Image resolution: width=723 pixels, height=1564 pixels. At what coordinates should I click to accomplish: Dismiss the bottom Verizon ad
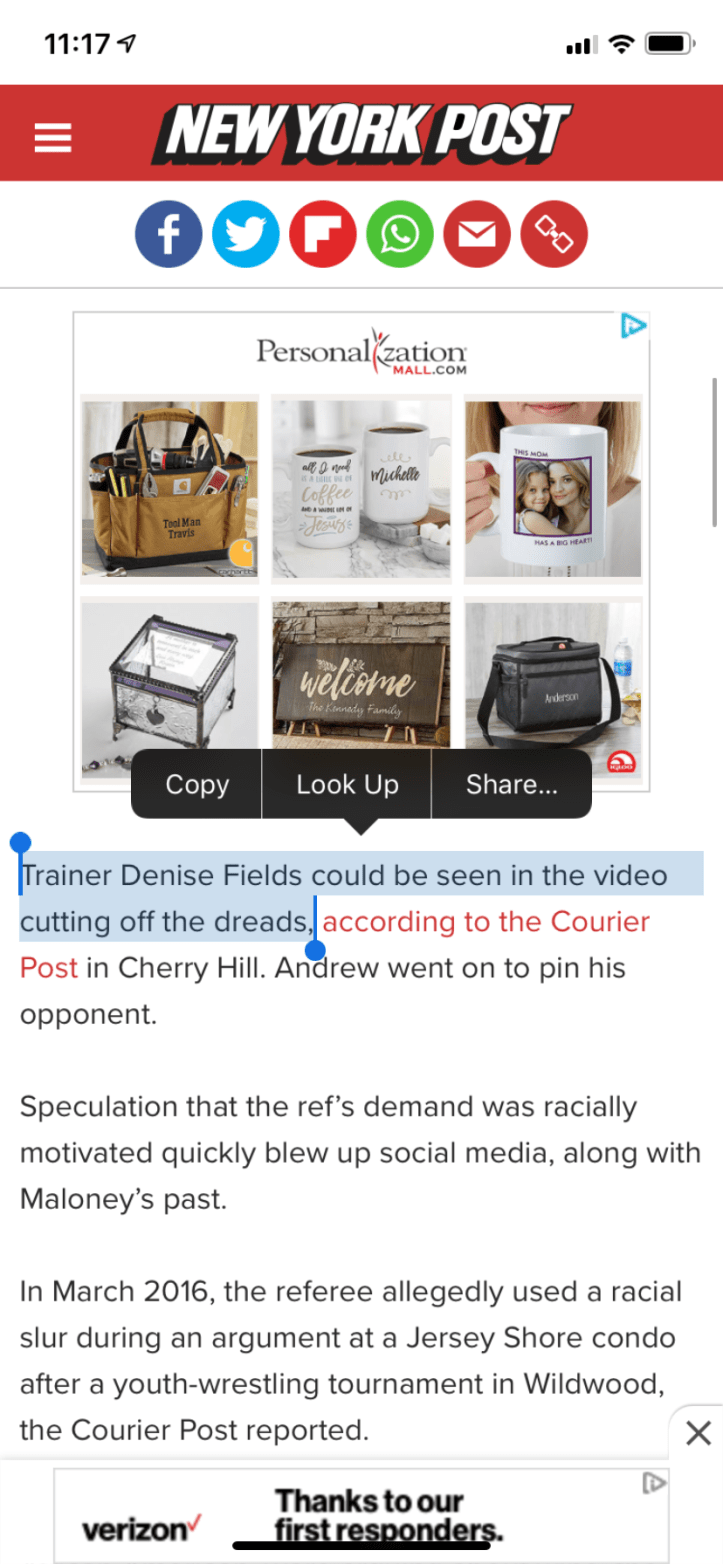(698, 1433)
